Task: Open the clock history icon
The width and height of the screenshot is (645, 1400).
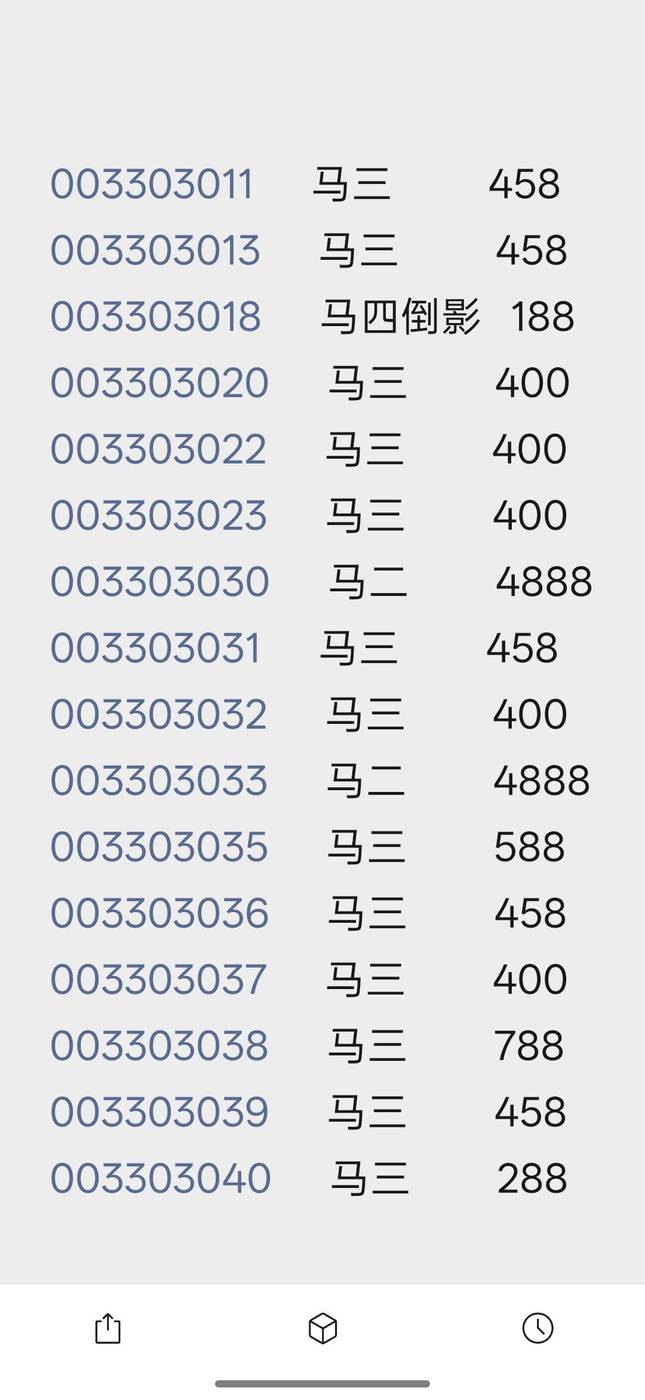Action: tap(537, 1328)
